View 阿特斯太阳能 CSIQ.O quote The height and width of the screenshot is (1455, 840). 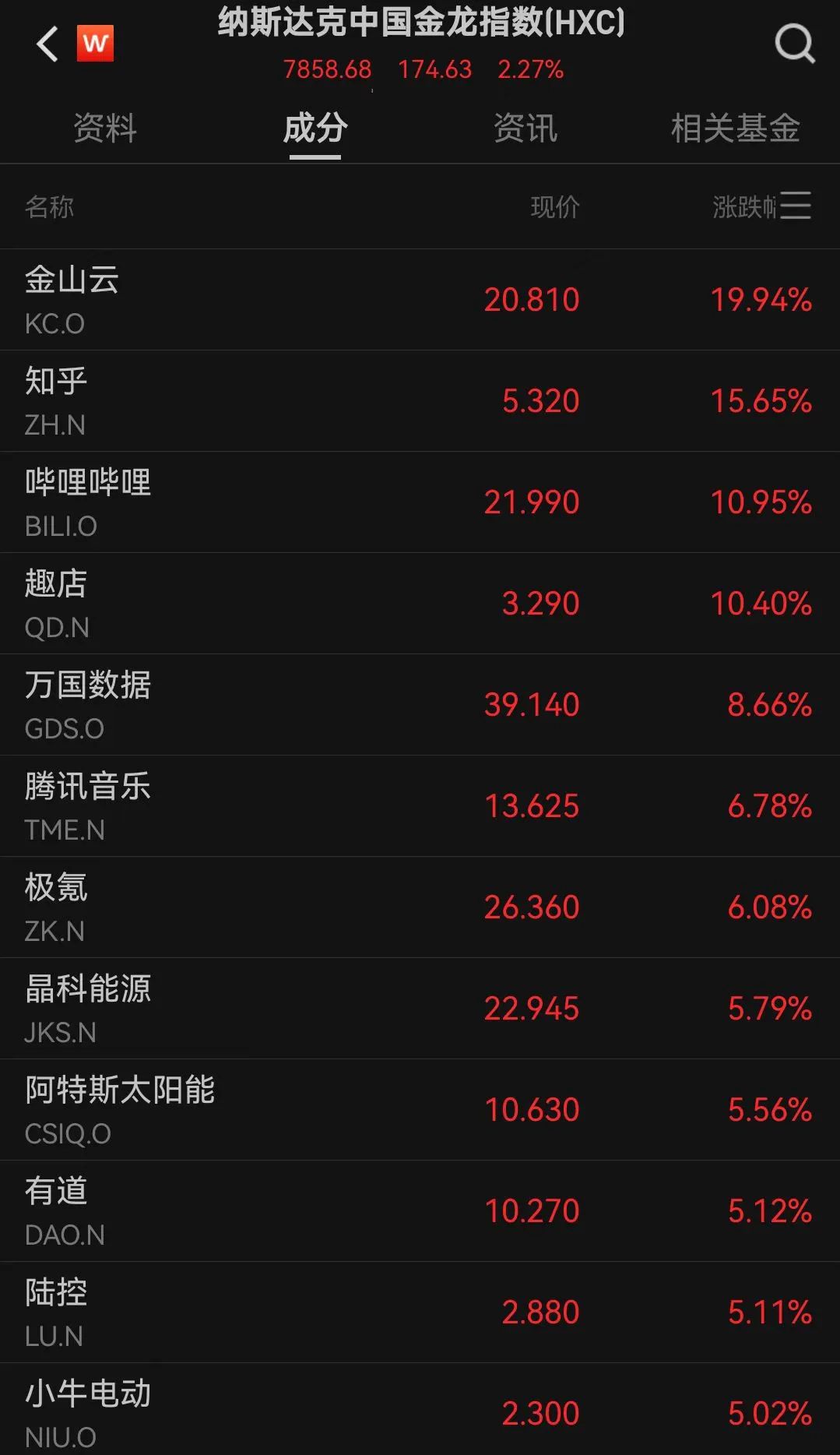420,1110
